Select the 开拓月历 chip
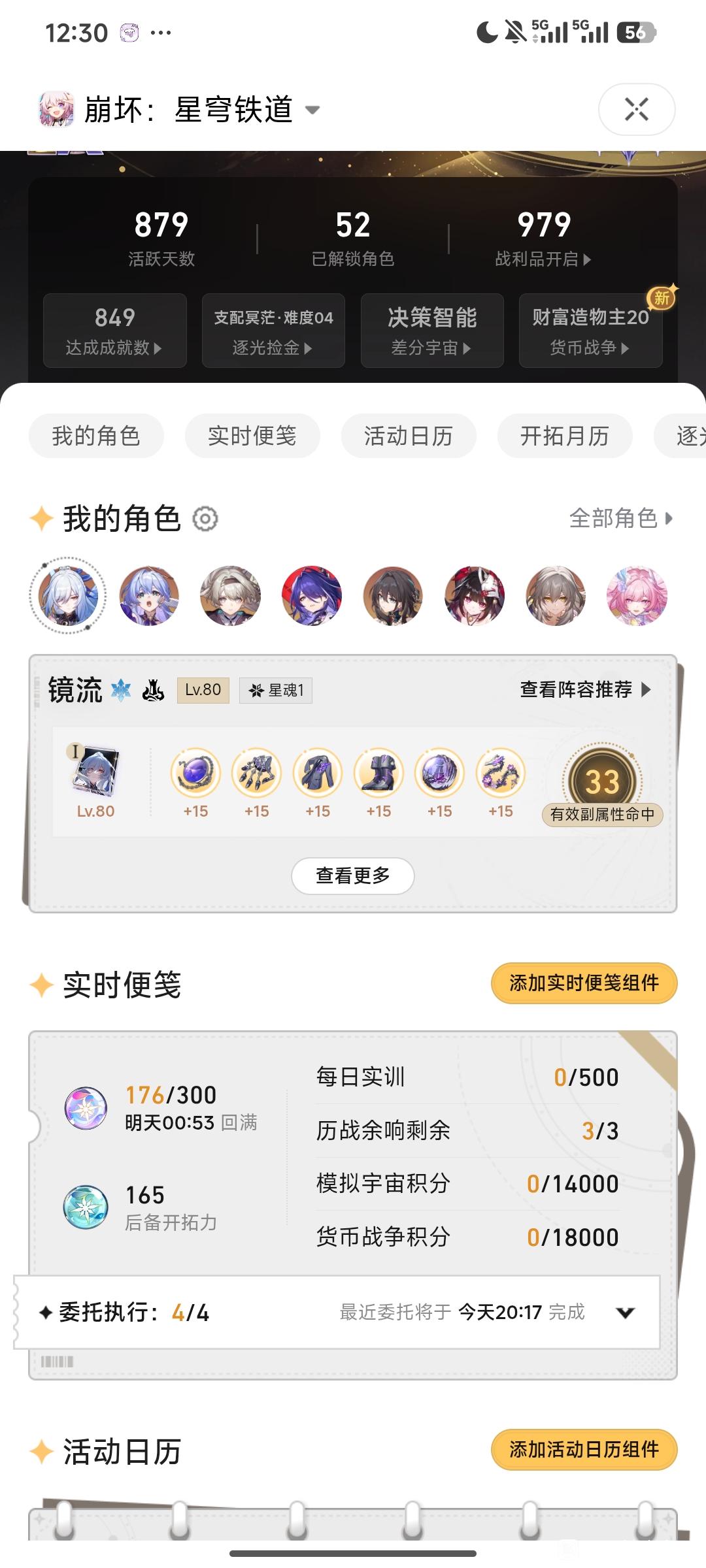This screenshot has width=706, height=1568. (x=565, y=436)
